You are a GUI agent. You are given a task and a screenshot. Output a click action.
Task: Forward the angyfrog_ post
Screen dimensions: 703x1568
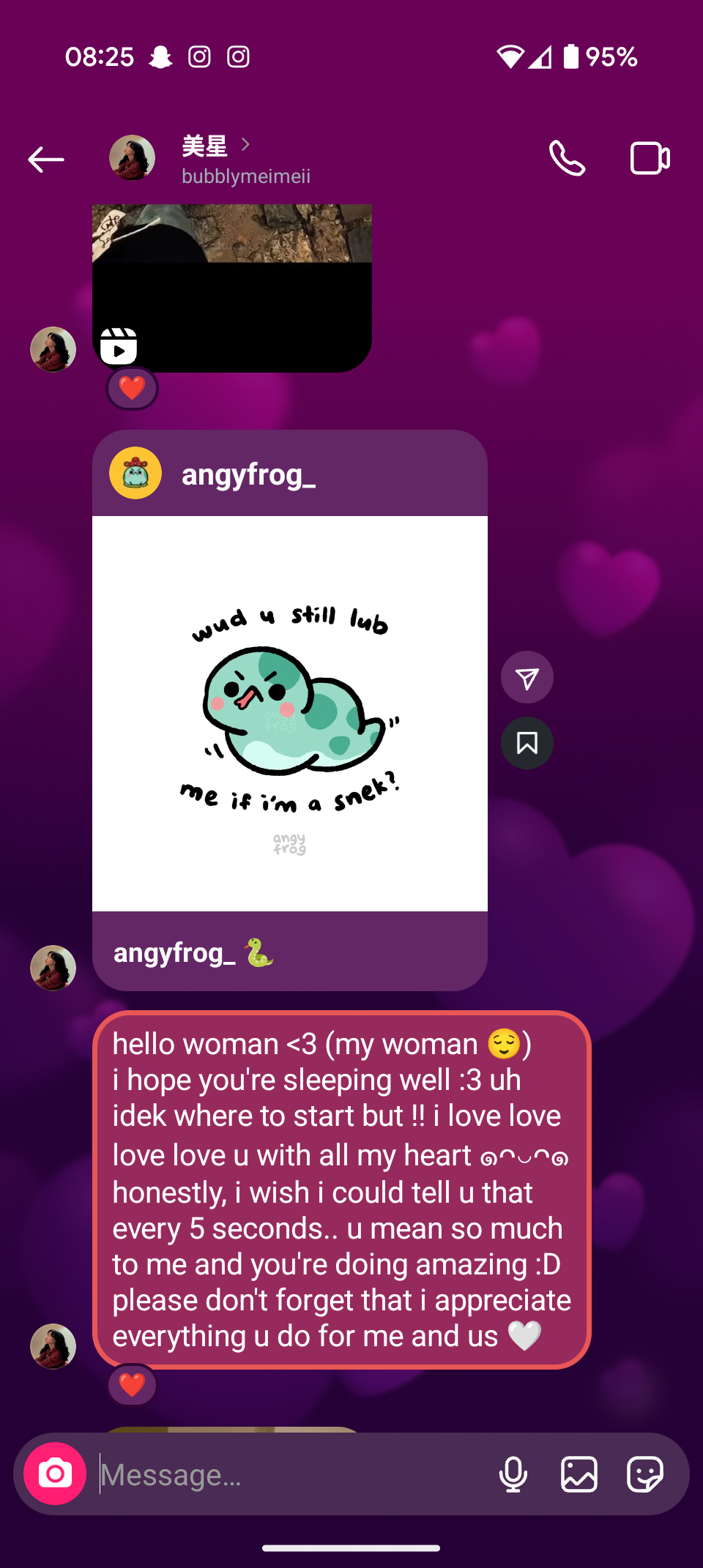527,677
